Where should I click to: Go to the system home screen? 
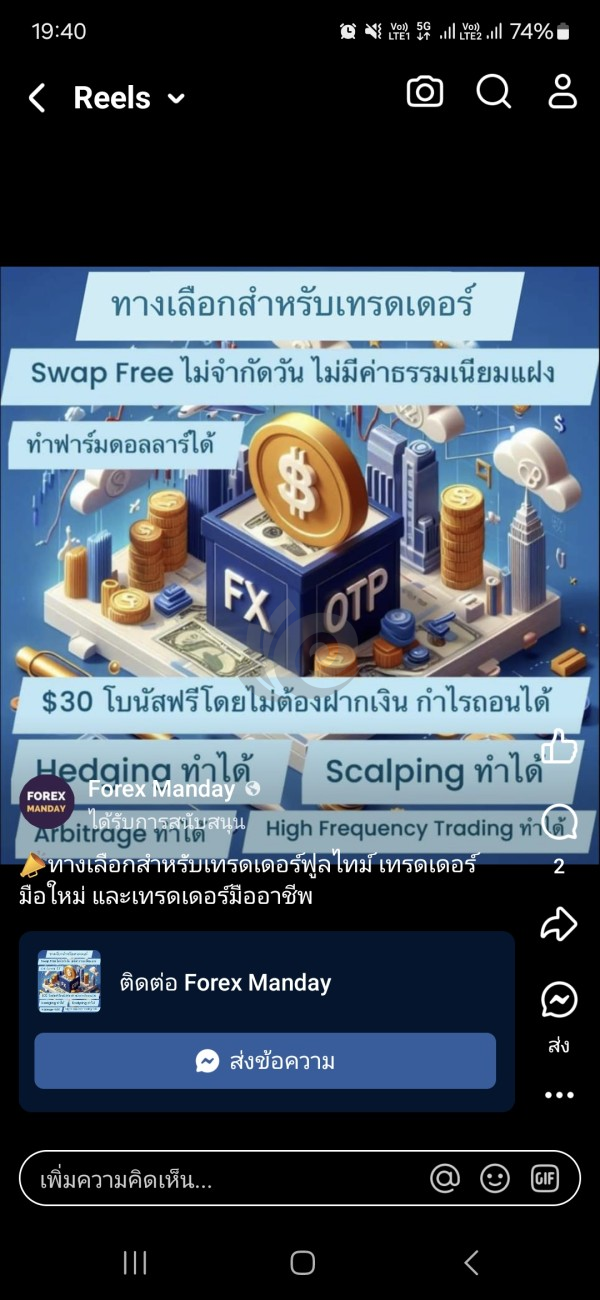(302, 1263)
